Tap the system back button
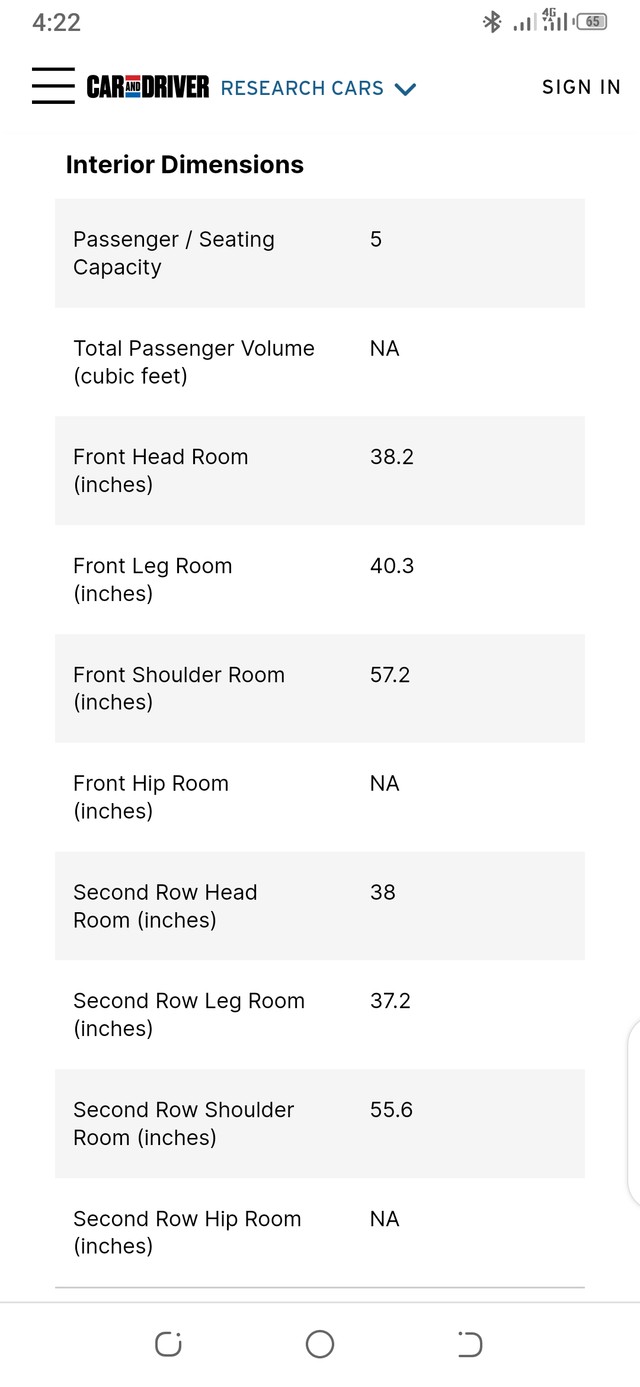The image size is (640, 1387). [470, 1344]
